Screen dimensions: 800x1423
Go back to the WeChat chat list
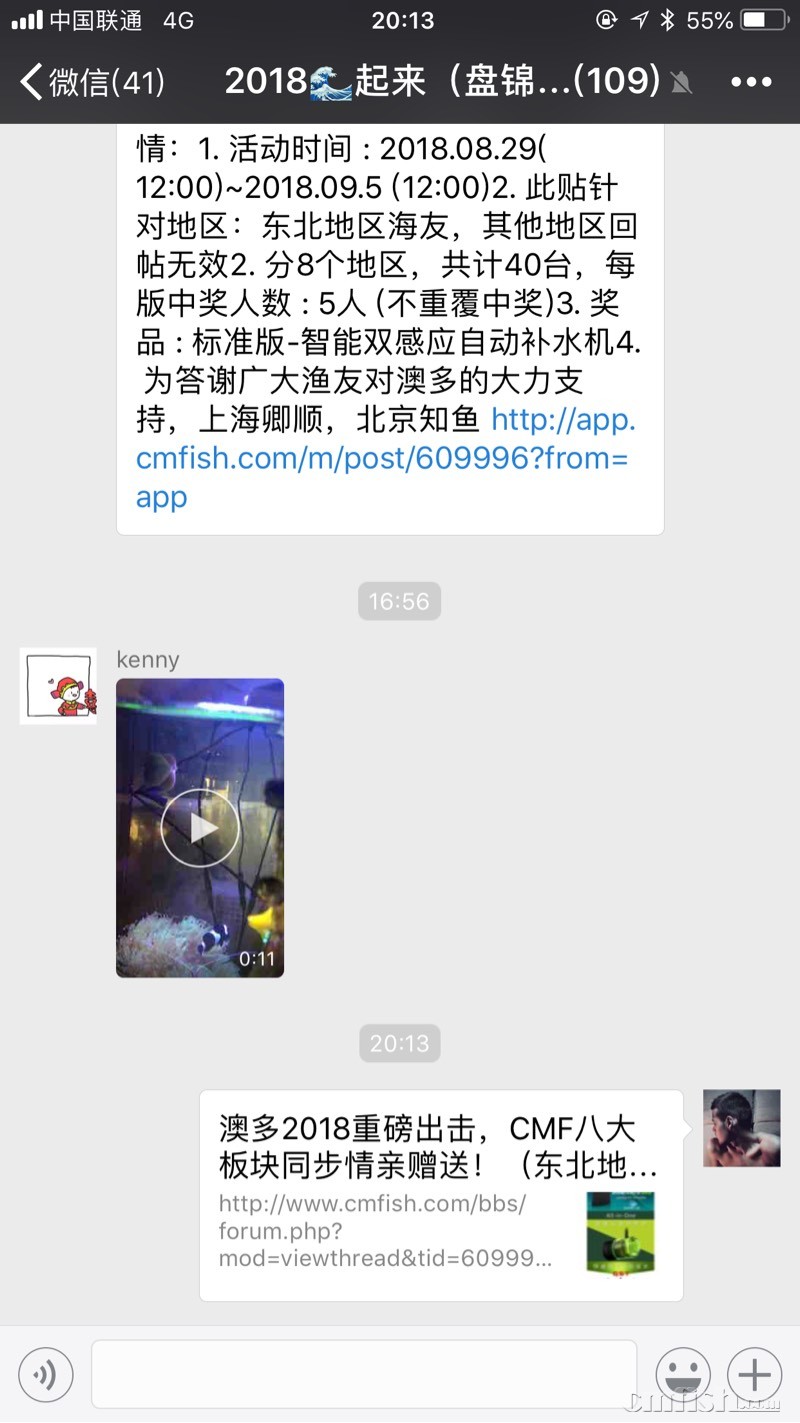[x=92, y=81]
